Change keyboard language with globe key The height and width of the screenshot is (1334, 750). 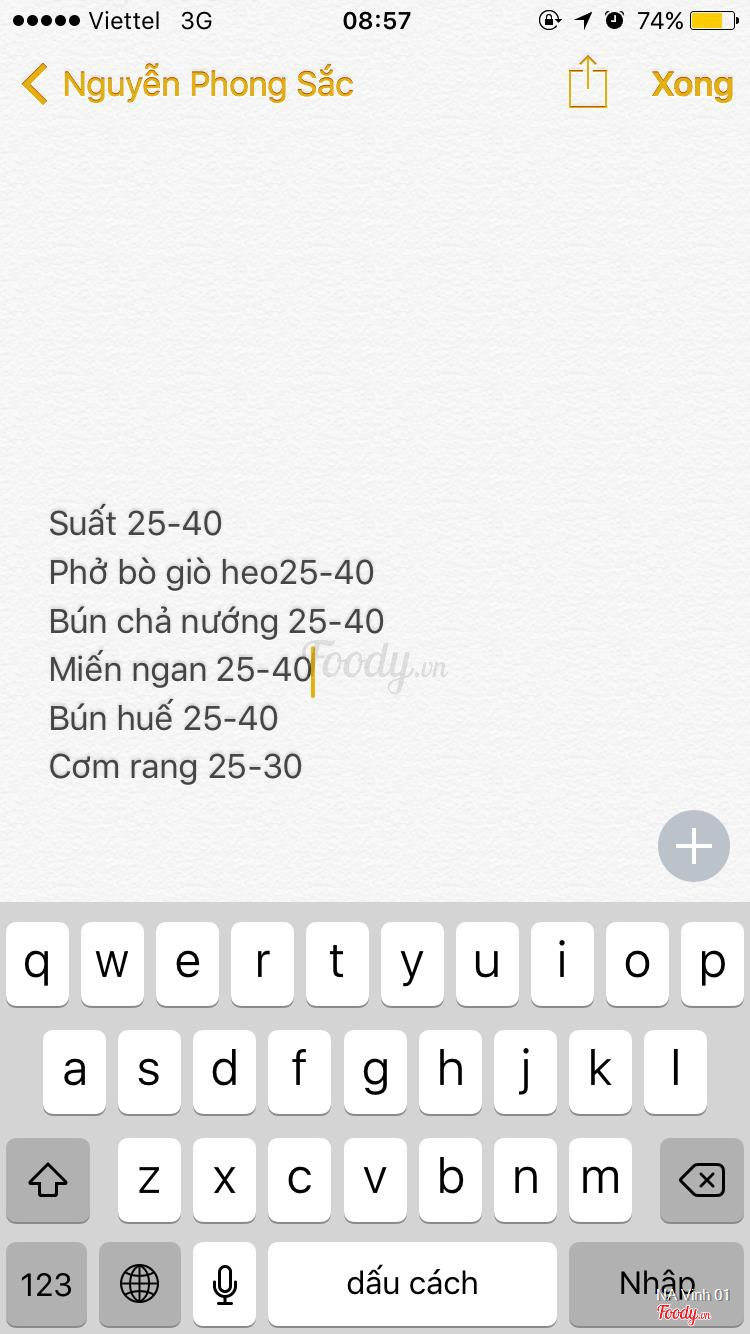[x=139, y=1284]
